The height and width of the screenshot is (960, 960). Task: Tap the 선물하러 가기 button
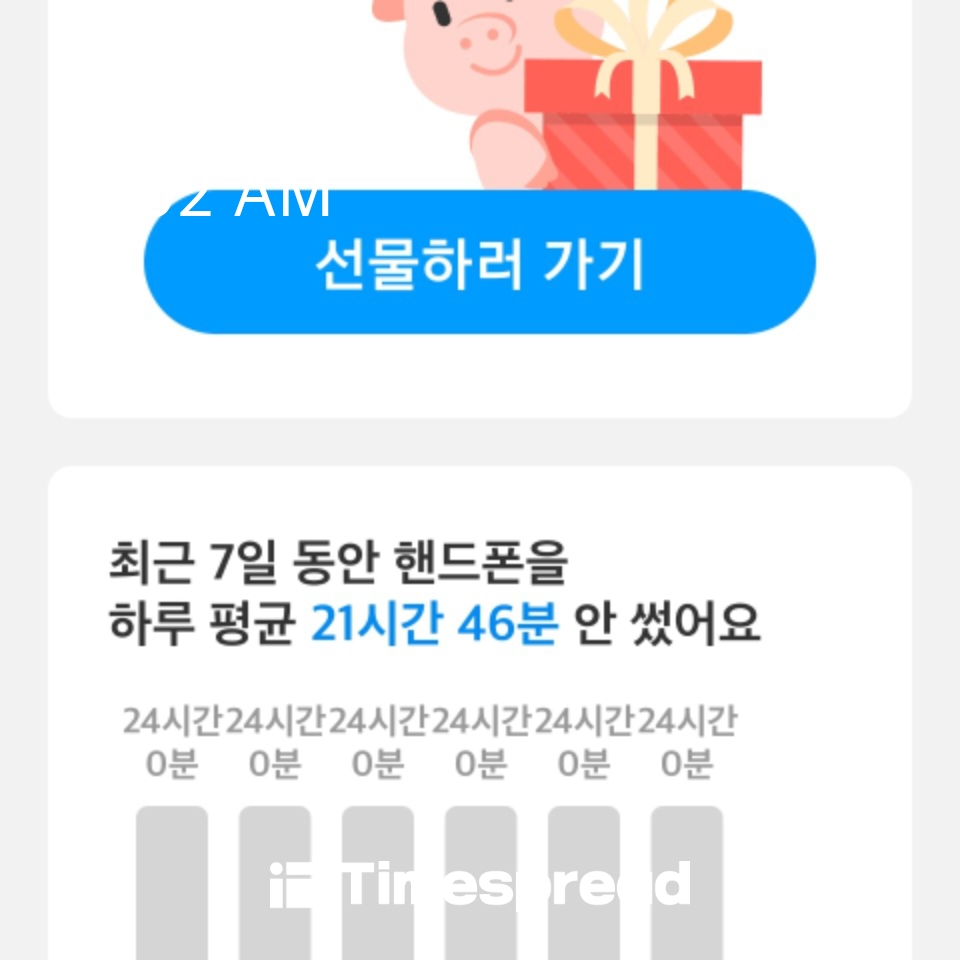[x=480, y=263]
